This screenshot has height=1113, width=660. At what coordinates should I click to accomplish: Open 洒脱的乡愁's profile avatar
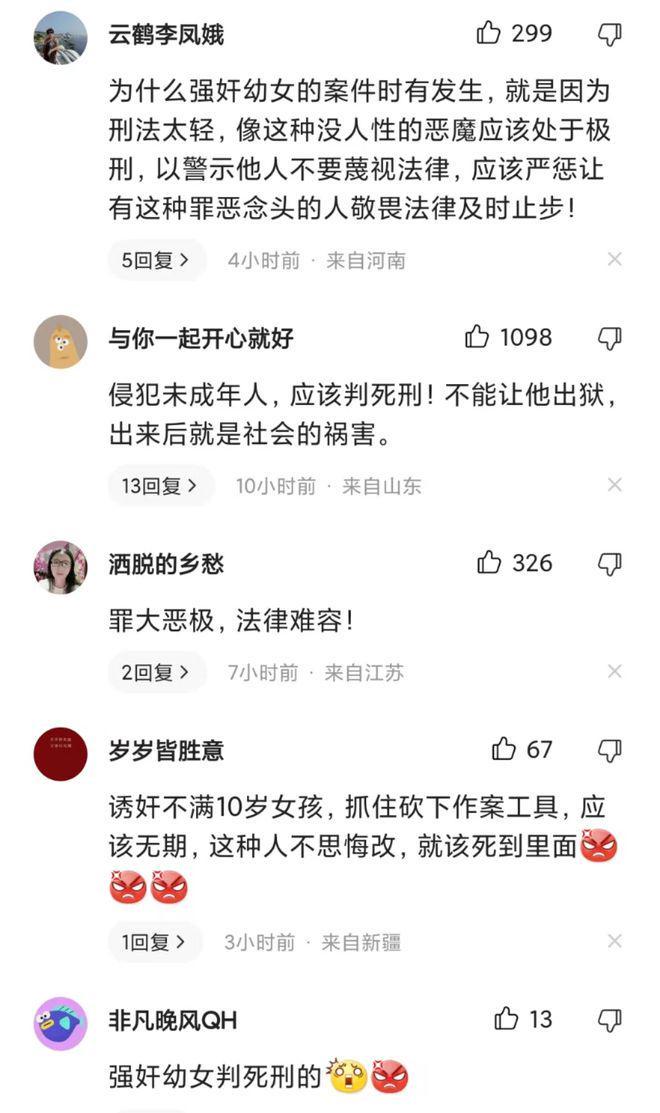pos(60,567)
